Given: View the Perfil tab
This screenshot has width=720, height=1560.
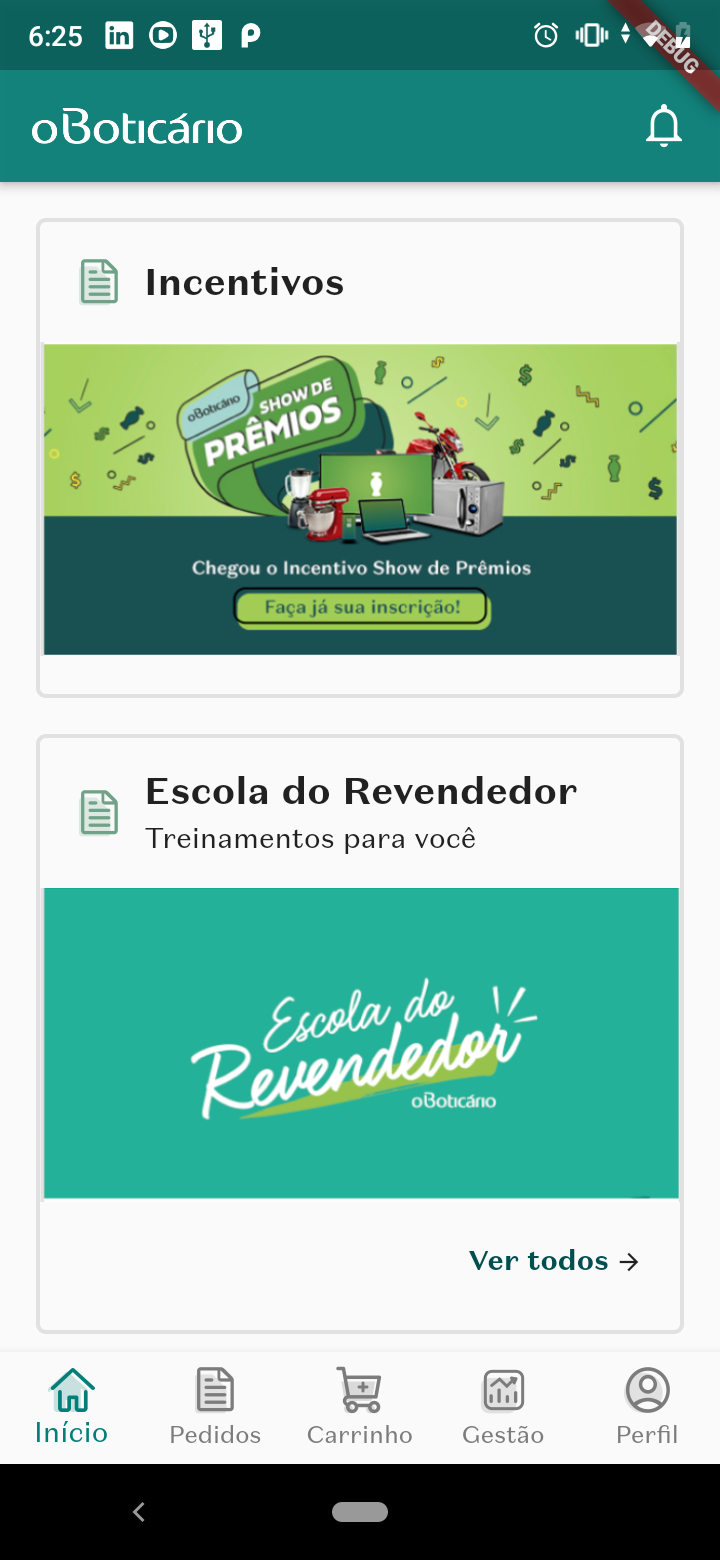Looking at the screenshot, I should pyautogui.click(x=647, y=1408).
